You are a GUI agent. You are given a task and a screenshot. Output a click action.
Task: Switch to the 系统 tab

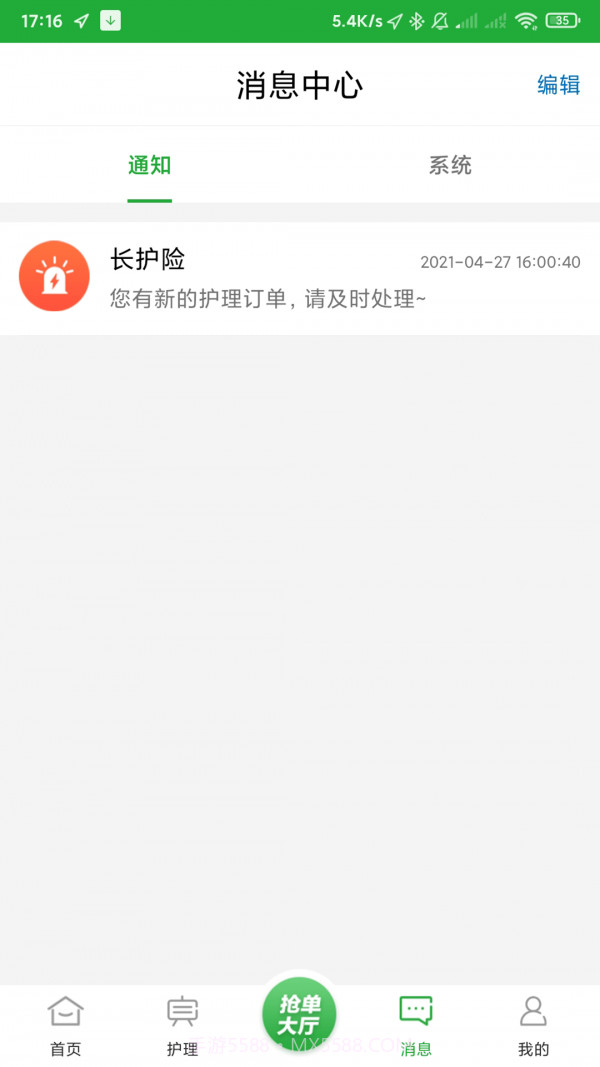(x=450, y=166)
